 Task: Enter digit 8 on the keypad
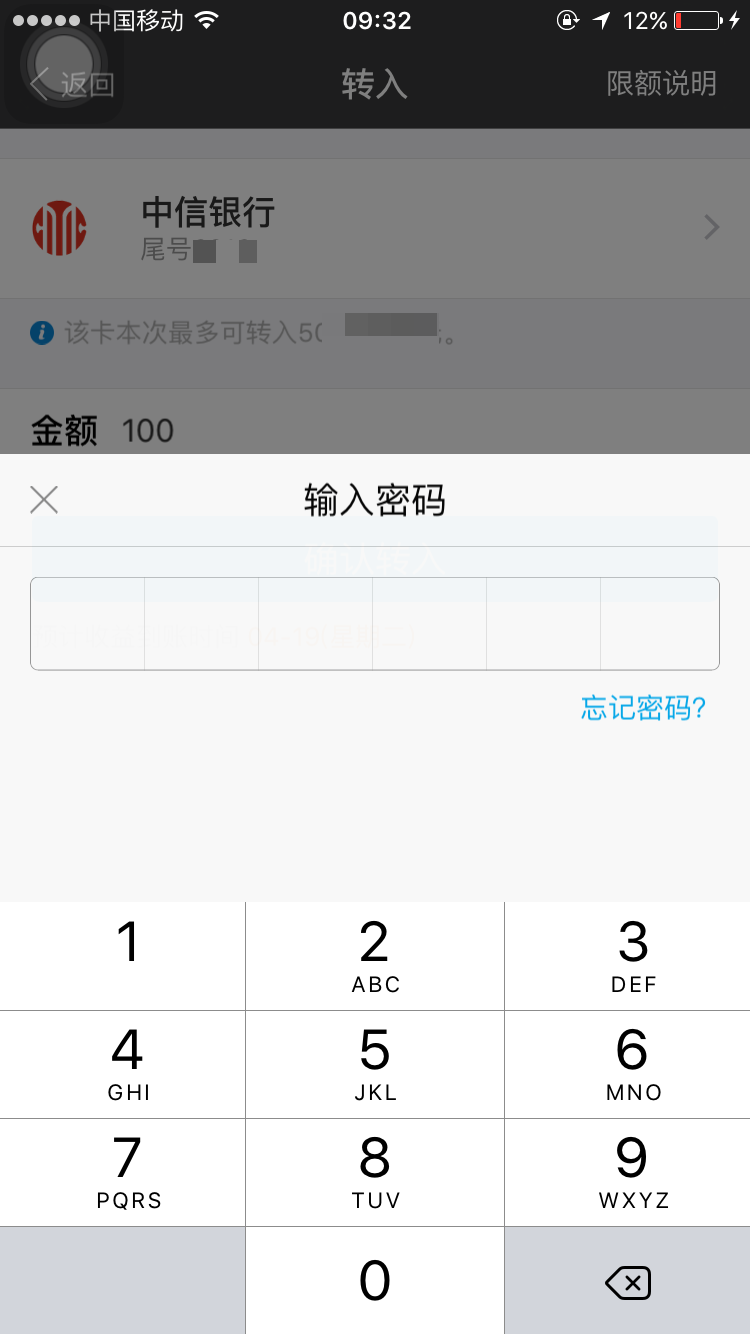[375, 1172]
